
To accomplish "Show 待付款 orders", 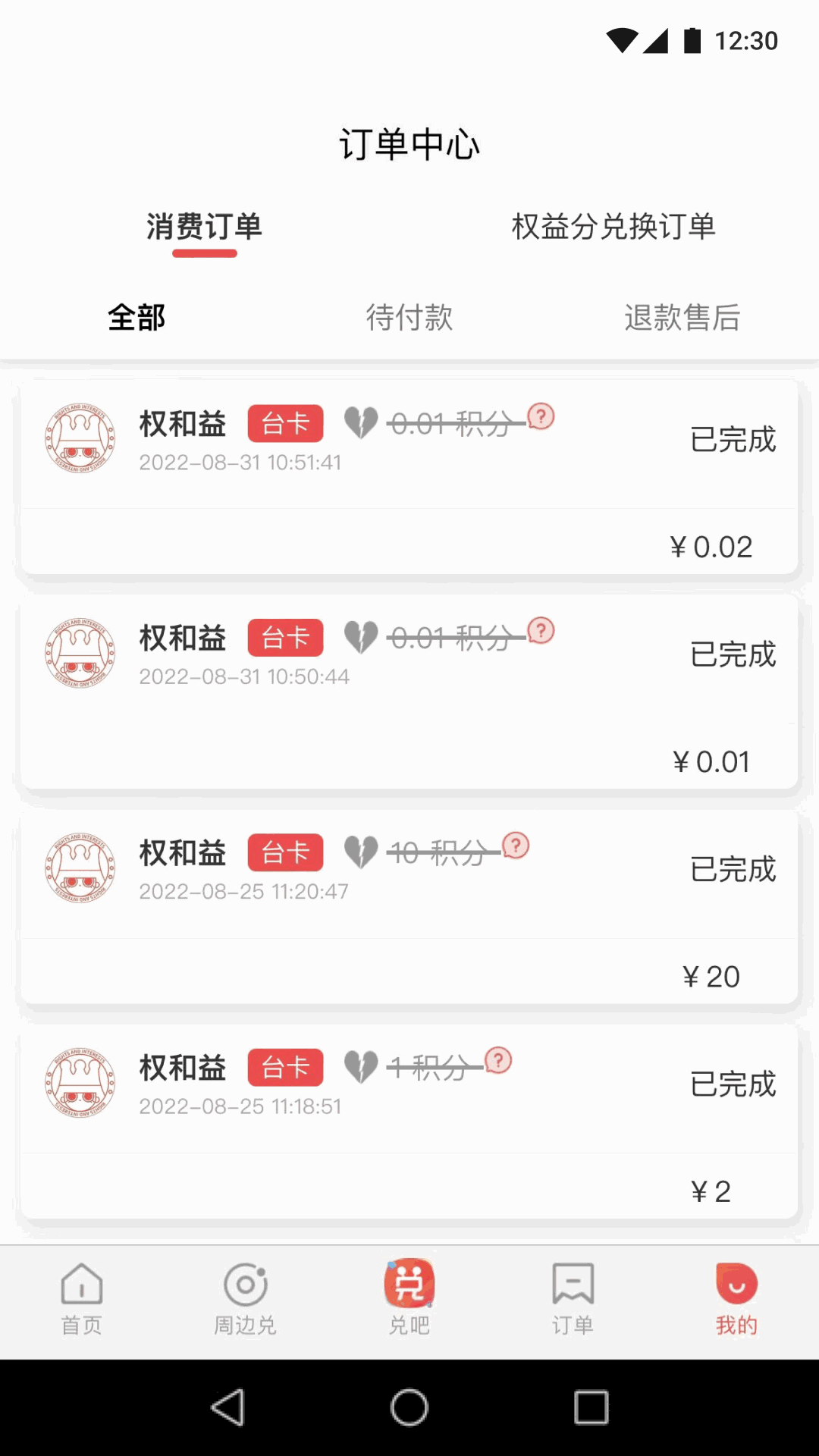I will 409,317.
